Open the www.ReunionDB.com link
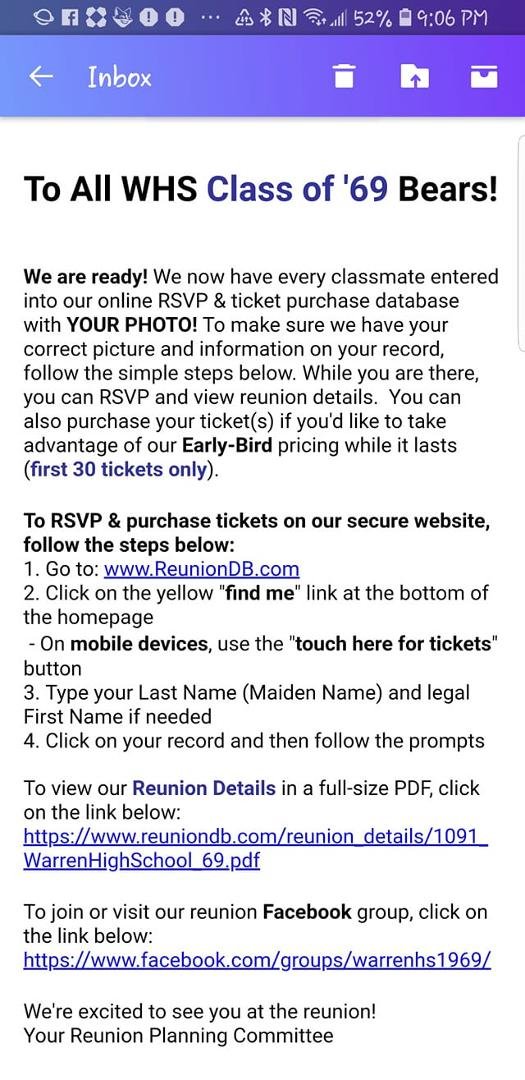 (x=201, y=569)
